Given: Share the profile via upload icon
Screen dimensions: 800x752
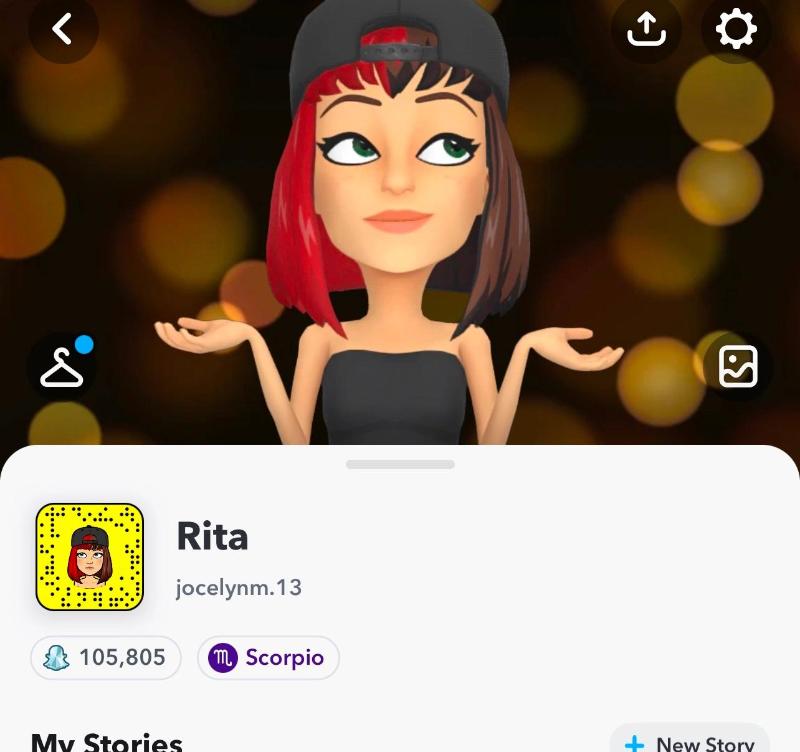Looking at the screenshot, I should [646, 30].
